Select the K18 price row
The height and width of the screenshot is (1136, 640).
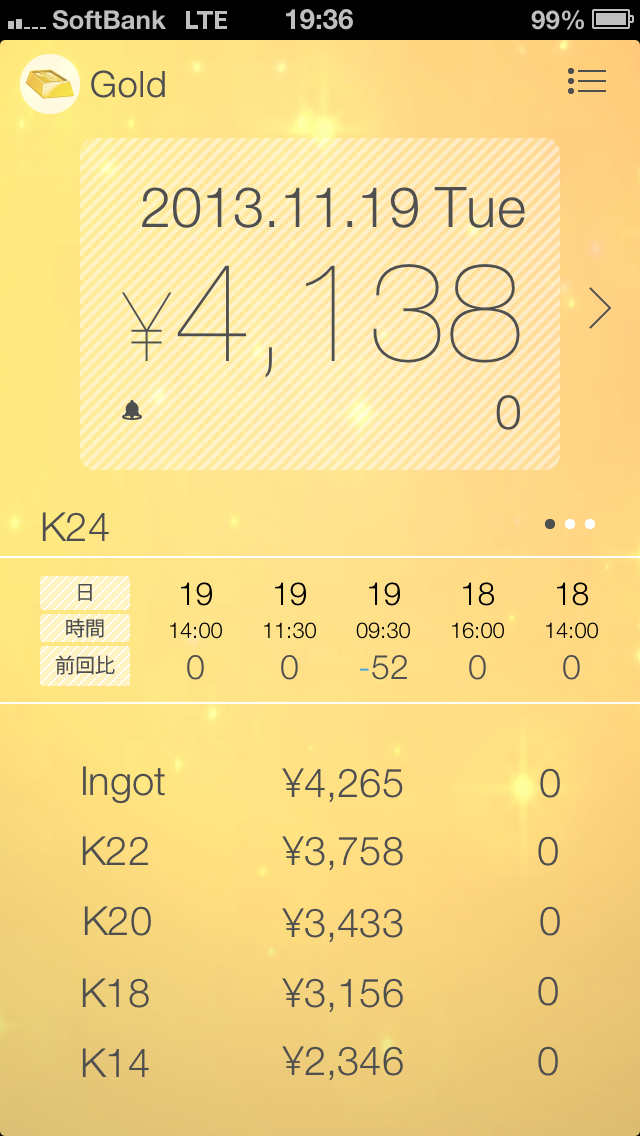pos(320,993)
